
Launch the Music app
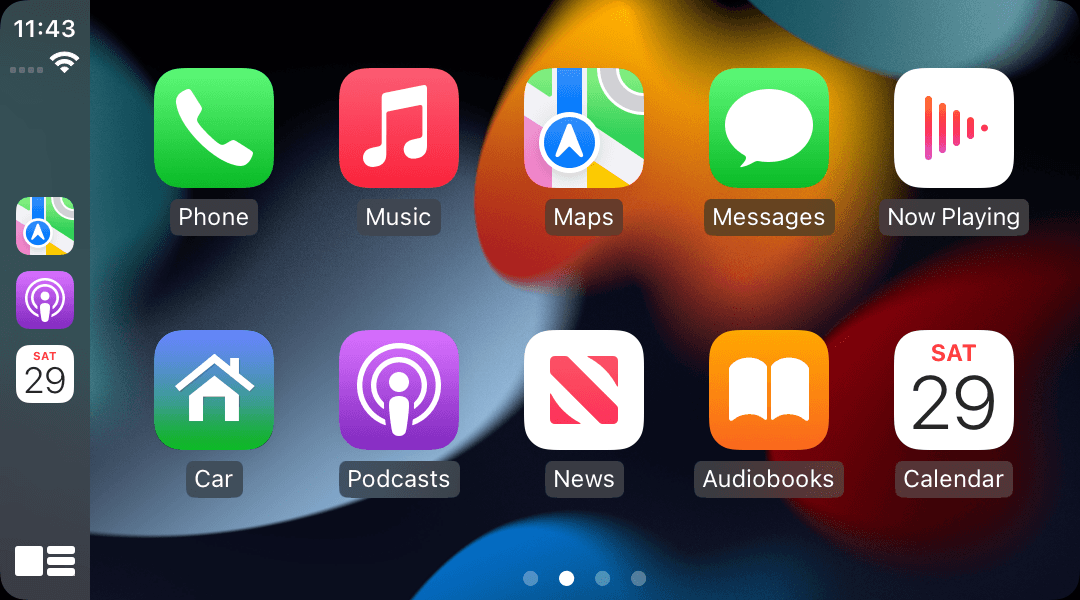click(398, 128)
